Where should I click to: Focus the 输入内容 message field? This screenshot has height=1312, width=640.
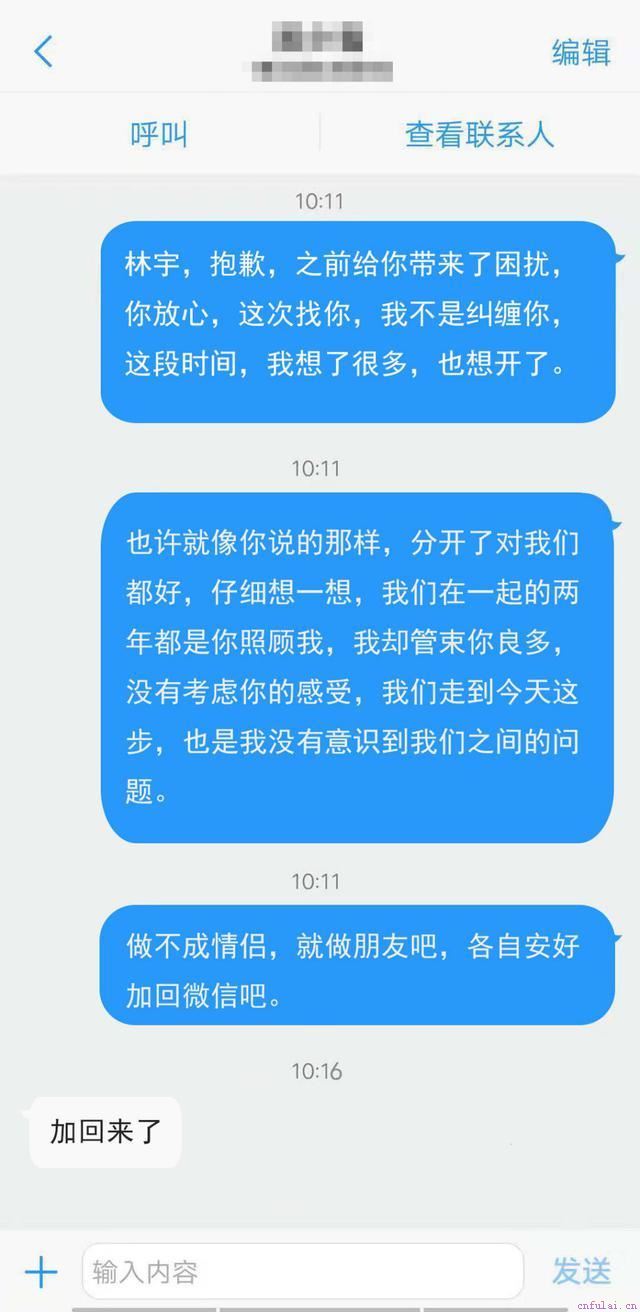pyautogui.click(x=303, y=1271)
